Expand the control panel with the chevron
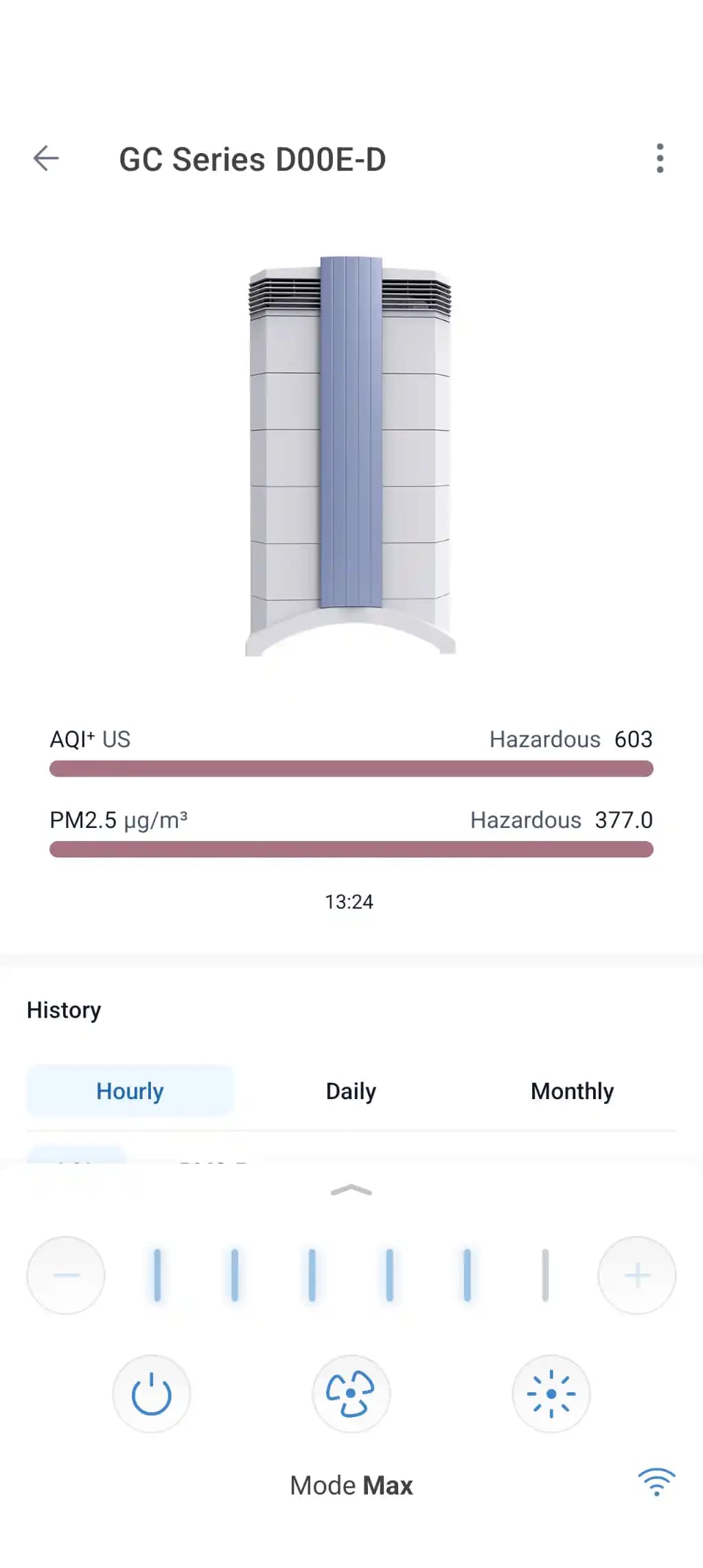This screenshot has width=703, height=1568. pos(351,1190)
